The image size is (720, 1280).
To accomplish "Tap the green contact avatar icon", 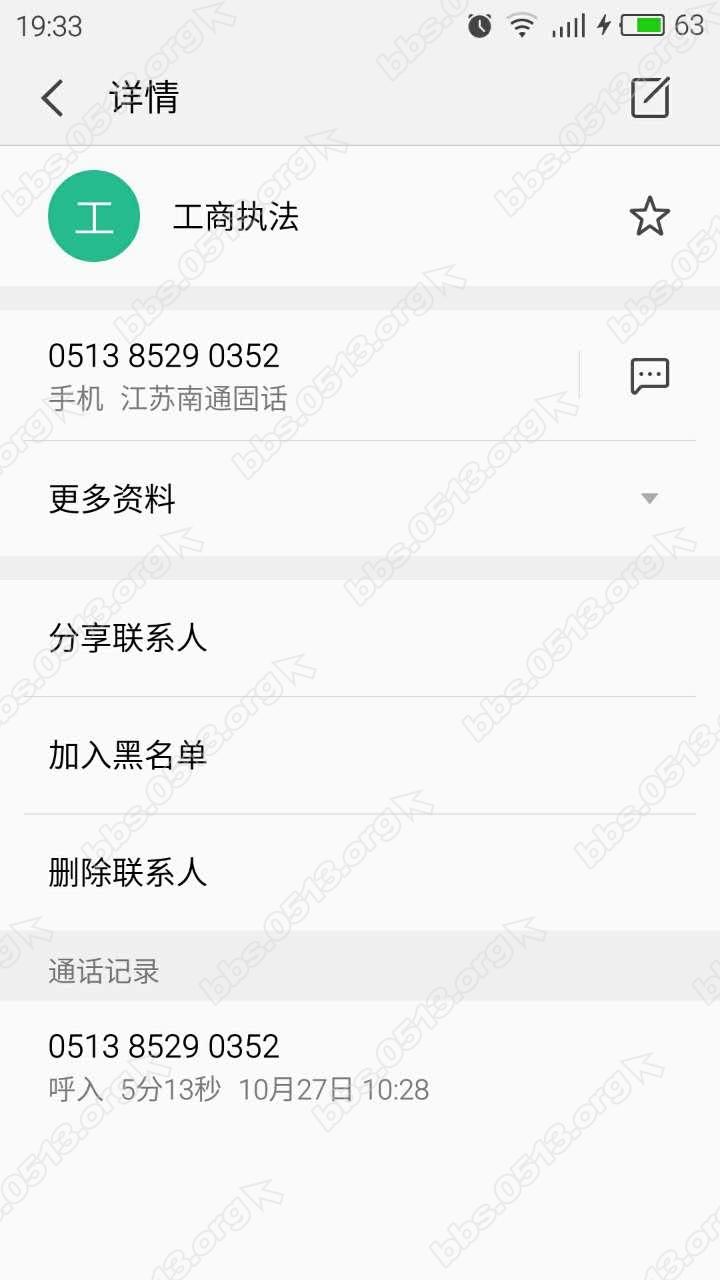I will click(93, 215).
